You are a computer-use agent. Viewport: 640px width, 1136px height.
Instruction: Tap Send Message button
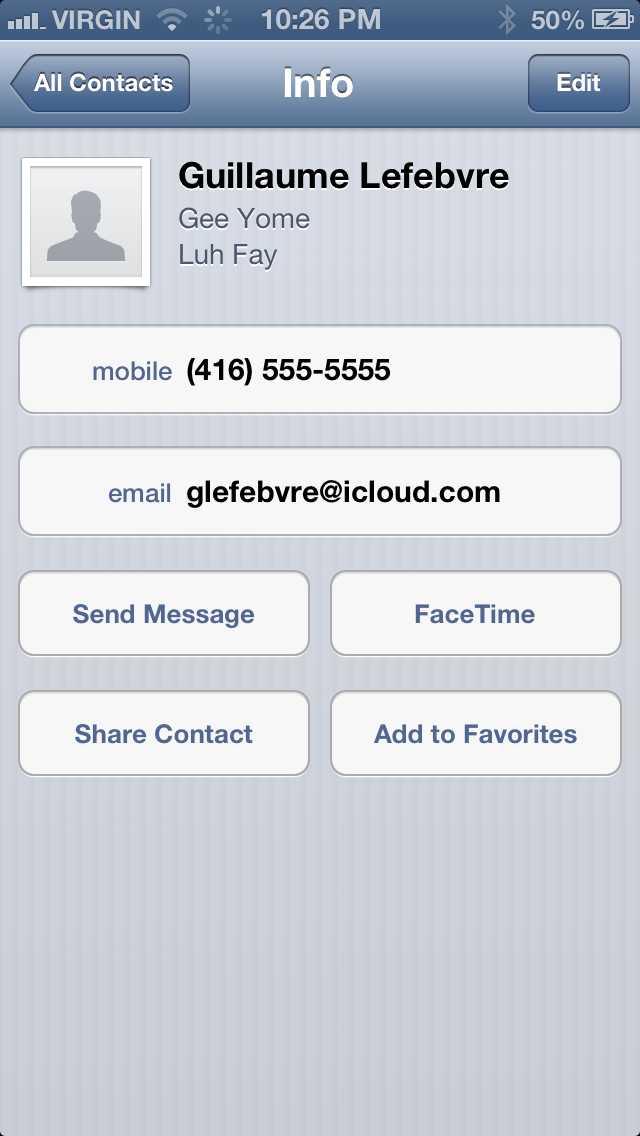164,614
